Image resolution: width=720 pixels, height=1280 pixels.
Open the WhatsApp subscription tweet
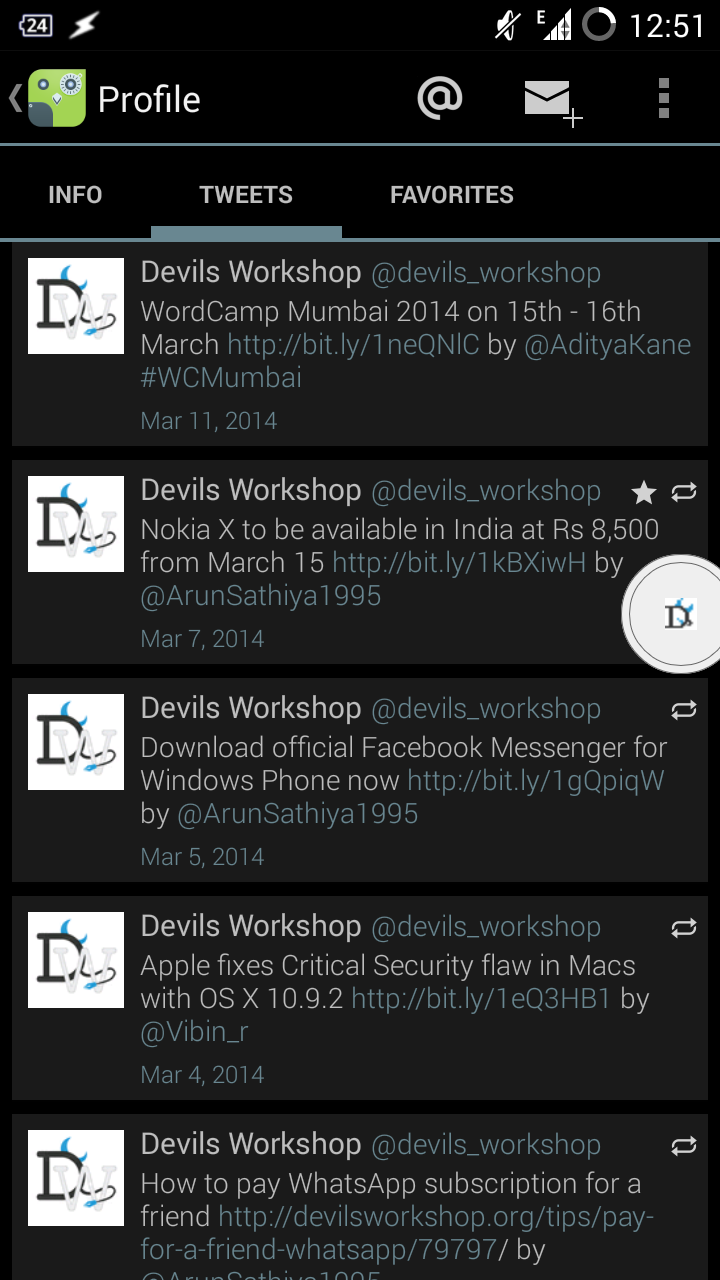coord(360,1197)
